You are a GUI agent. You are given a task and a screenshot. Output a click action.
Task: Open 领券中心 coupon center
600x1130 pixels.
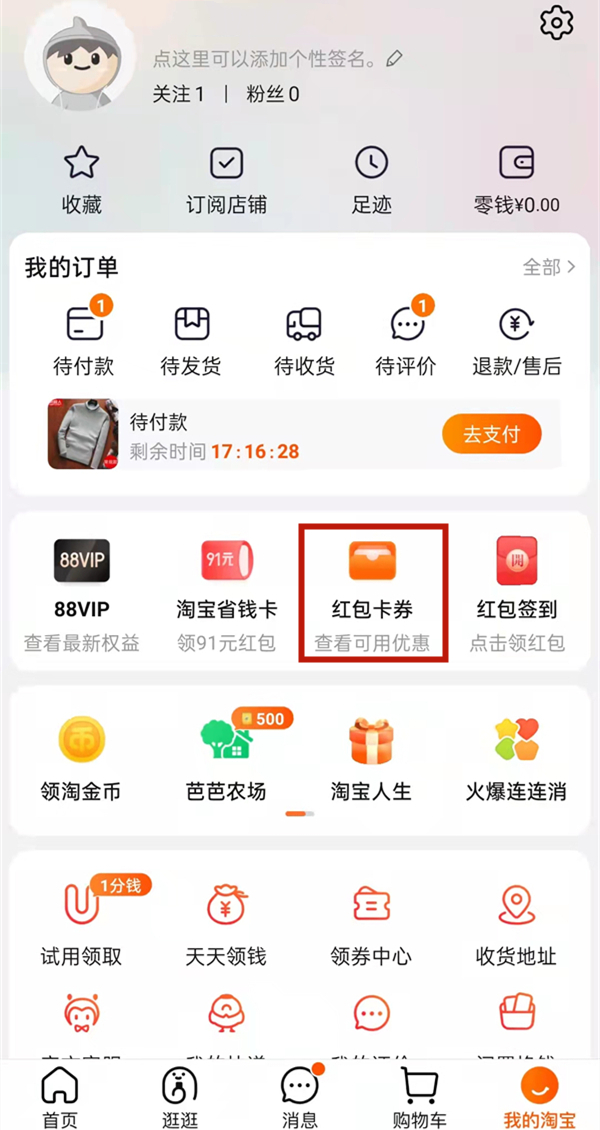point(371,923)
